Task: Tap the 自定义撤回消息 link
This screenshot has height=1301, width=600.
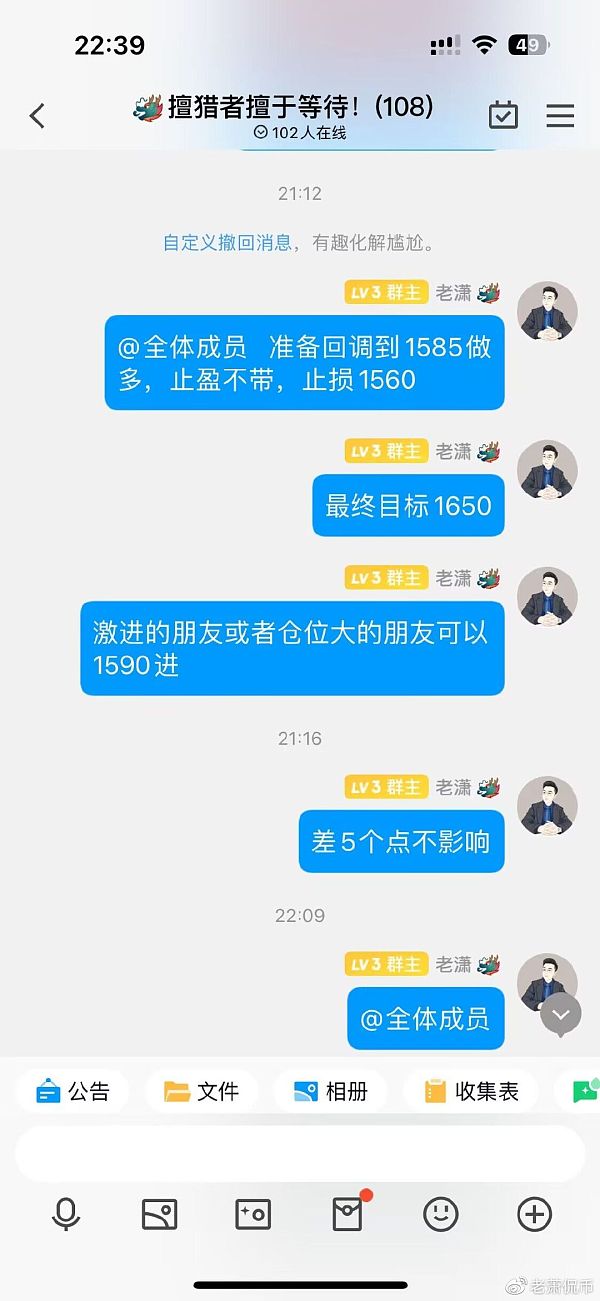Action: click(x=228, y=242)
